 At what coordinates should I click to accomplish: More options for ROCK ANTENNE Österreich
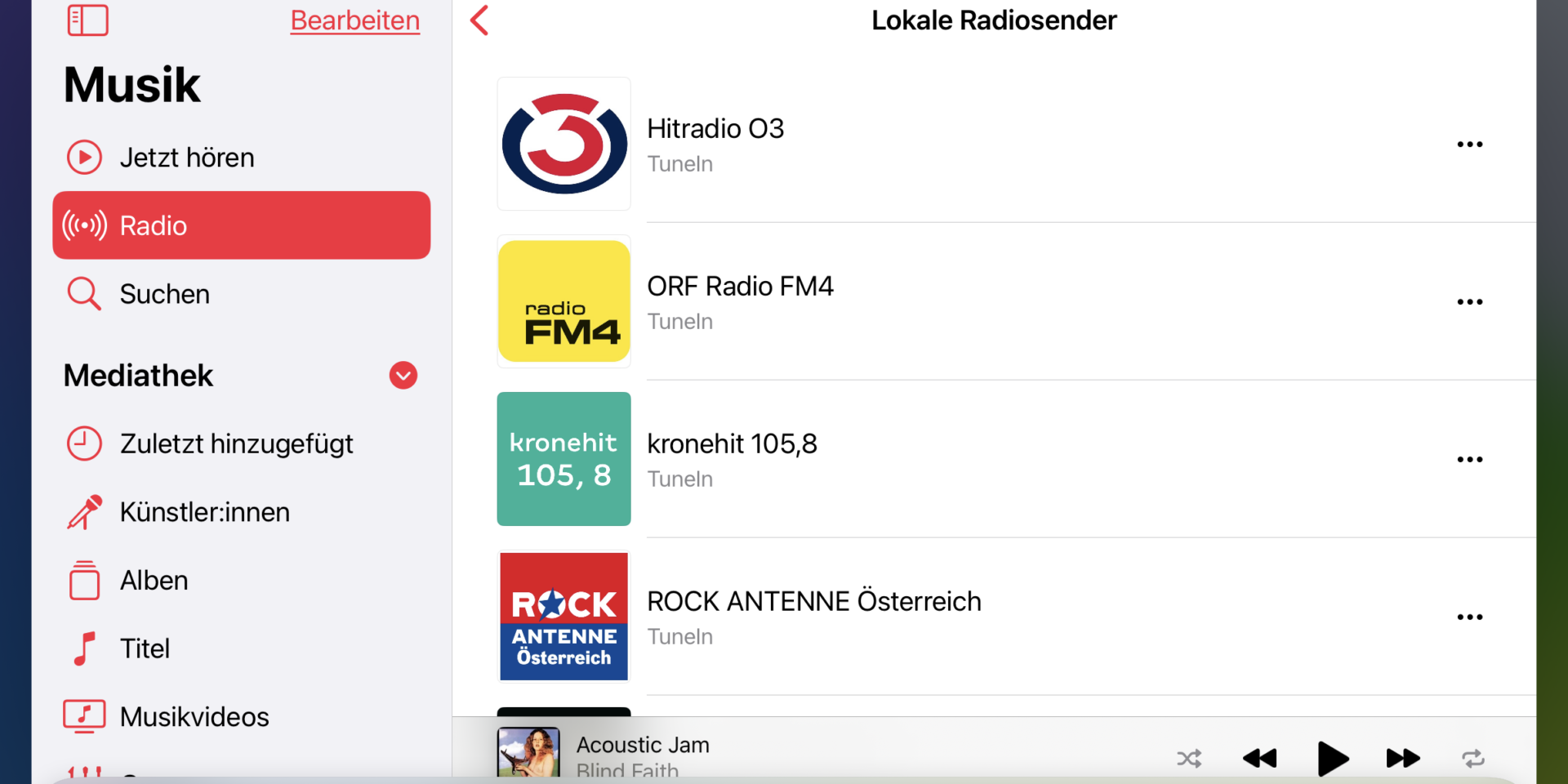1469,617
